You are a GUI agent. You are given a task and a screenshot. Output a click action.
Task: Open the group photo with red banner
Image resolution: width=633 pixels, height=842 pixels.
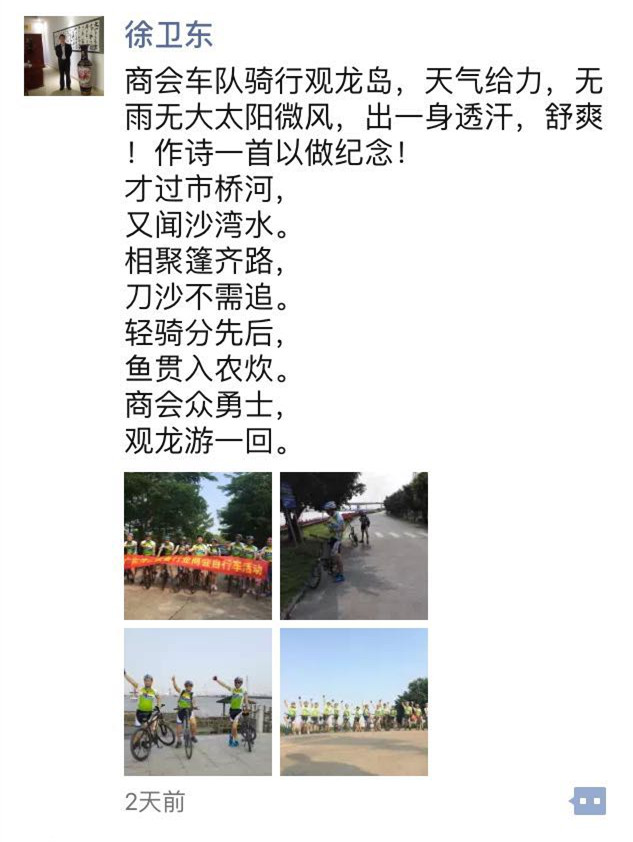click(x=198, y=546)
